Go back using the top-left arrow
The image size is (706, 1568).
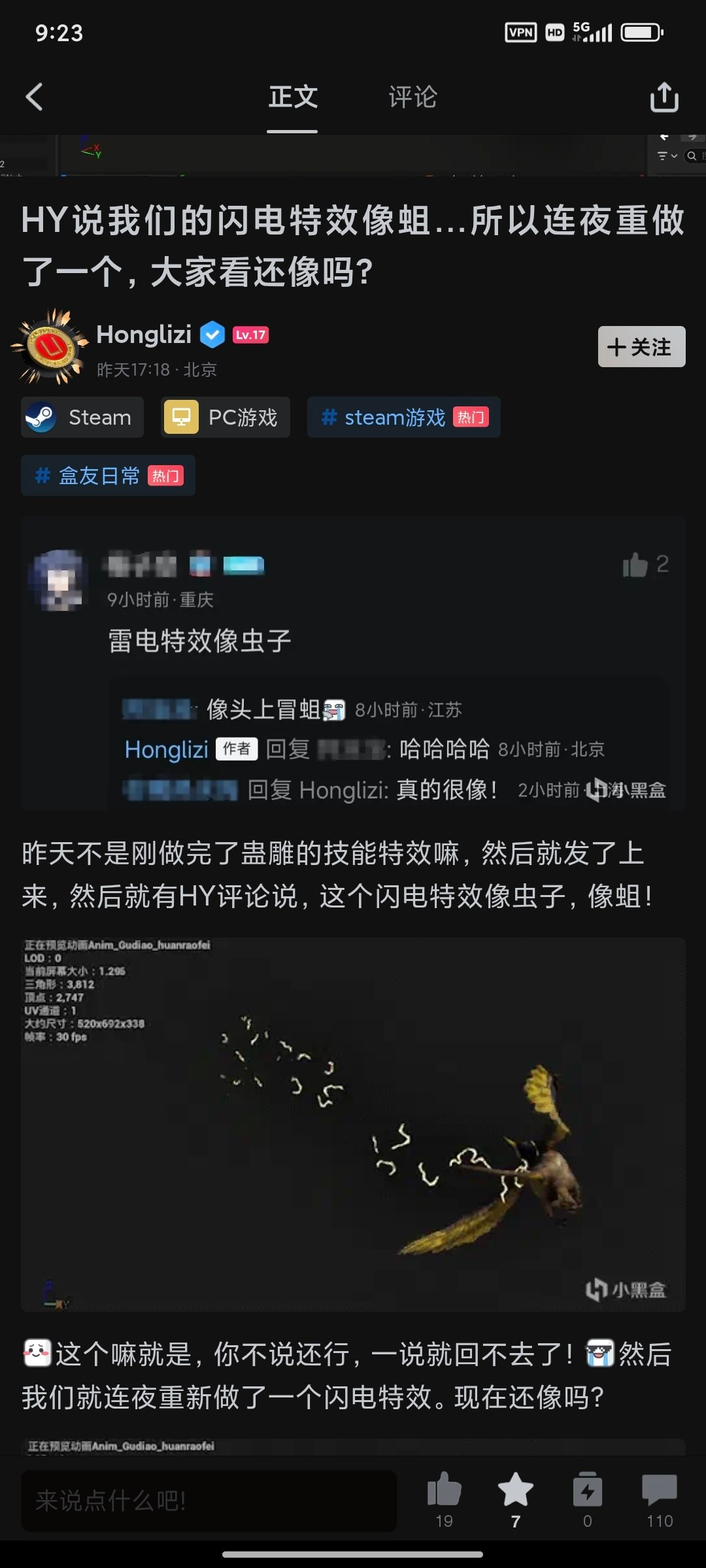[x=34, y=97]
